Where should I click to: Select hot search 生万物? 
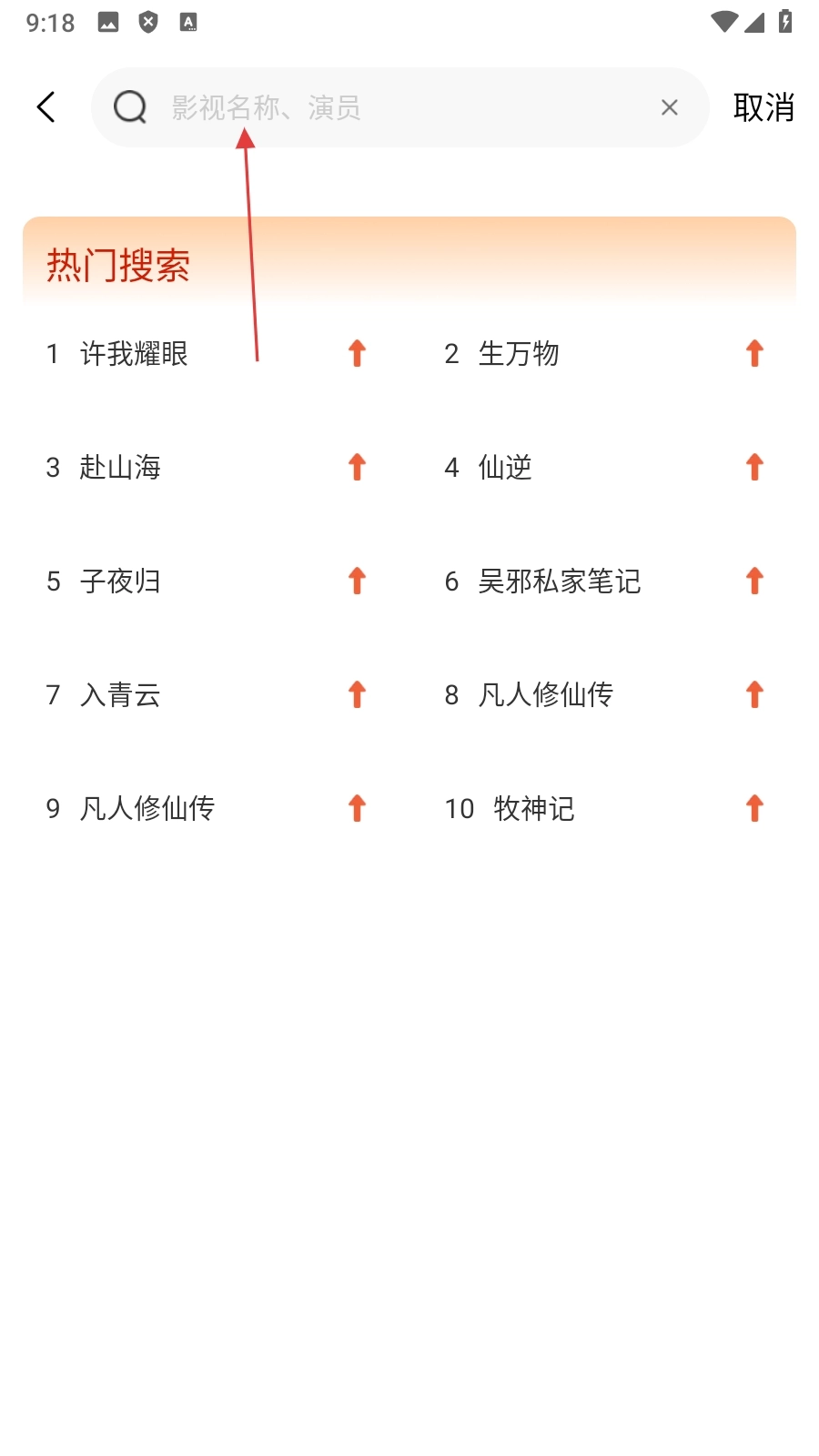point(519,354)
